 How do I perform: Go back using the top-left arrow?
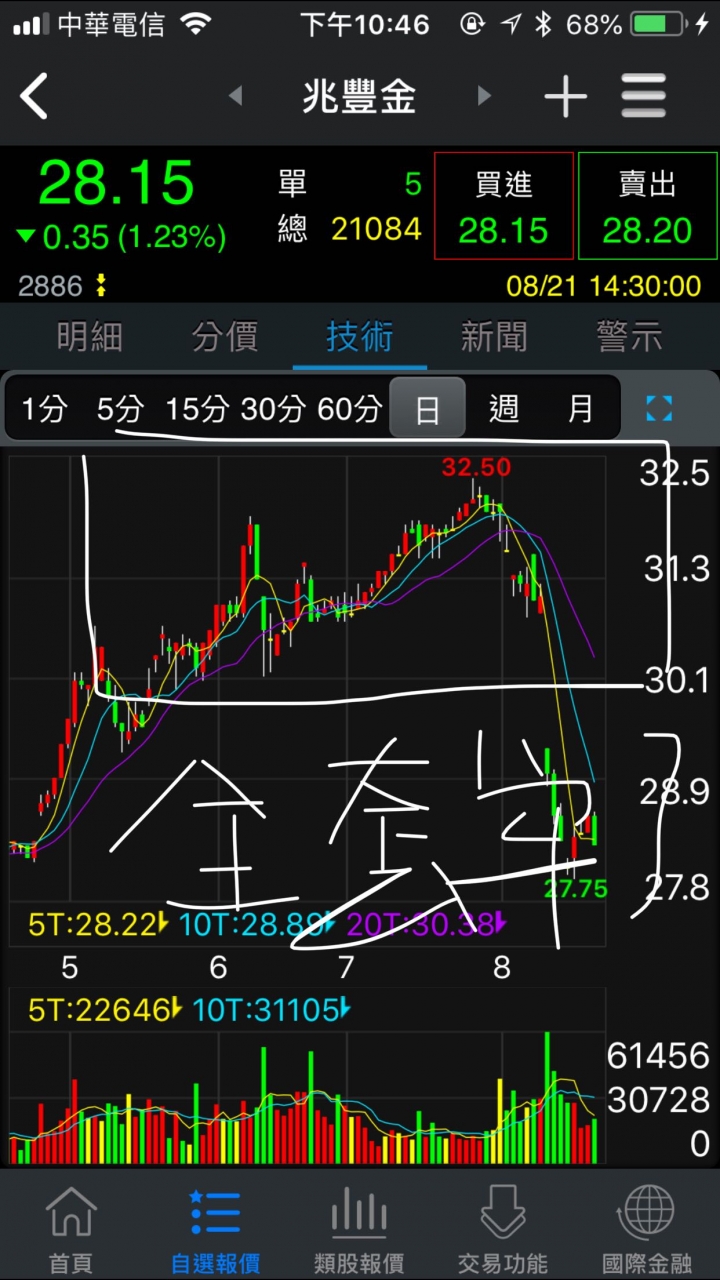34,97
